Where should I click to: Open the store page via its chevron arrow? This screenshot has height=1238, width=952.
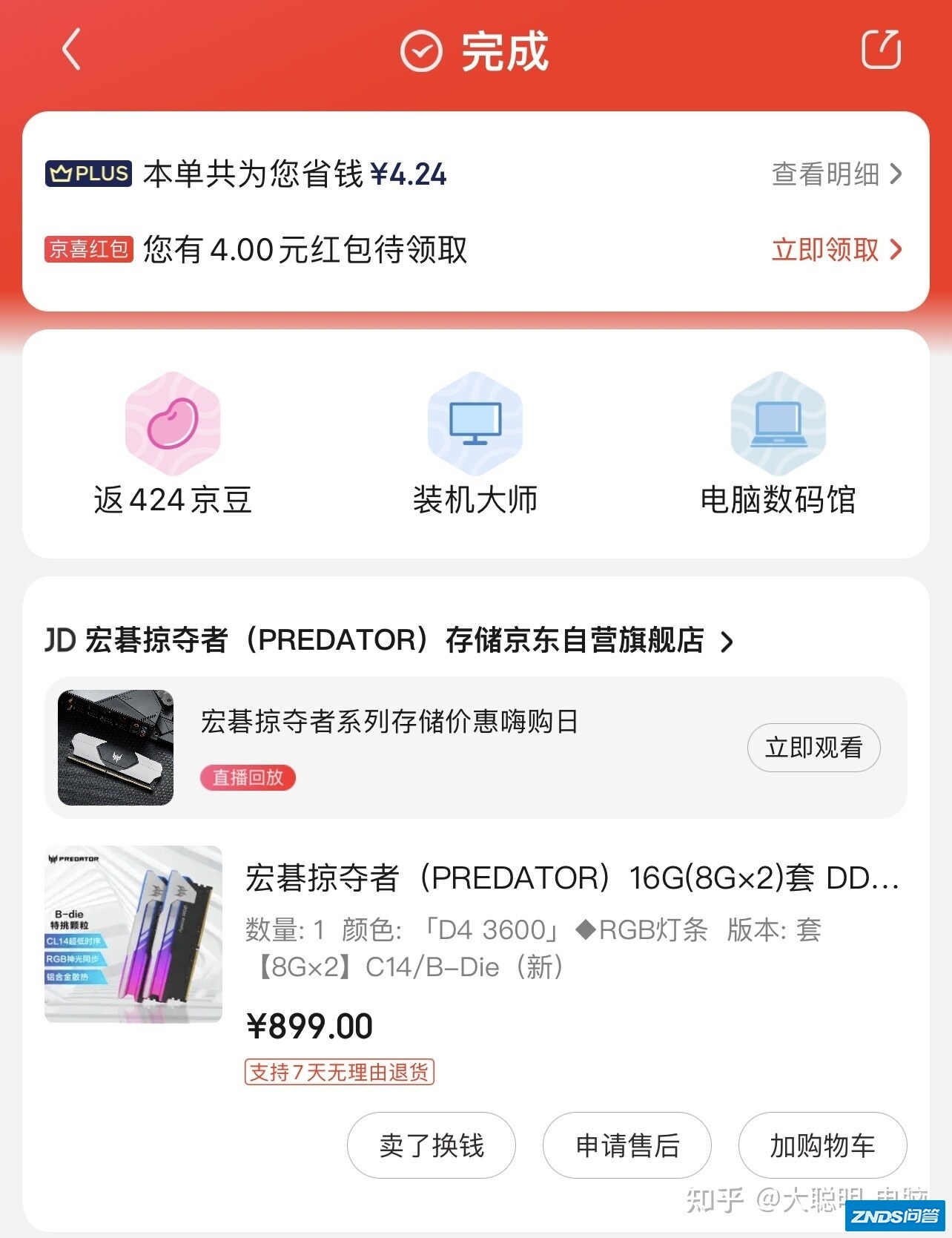[x=725, y=642]
